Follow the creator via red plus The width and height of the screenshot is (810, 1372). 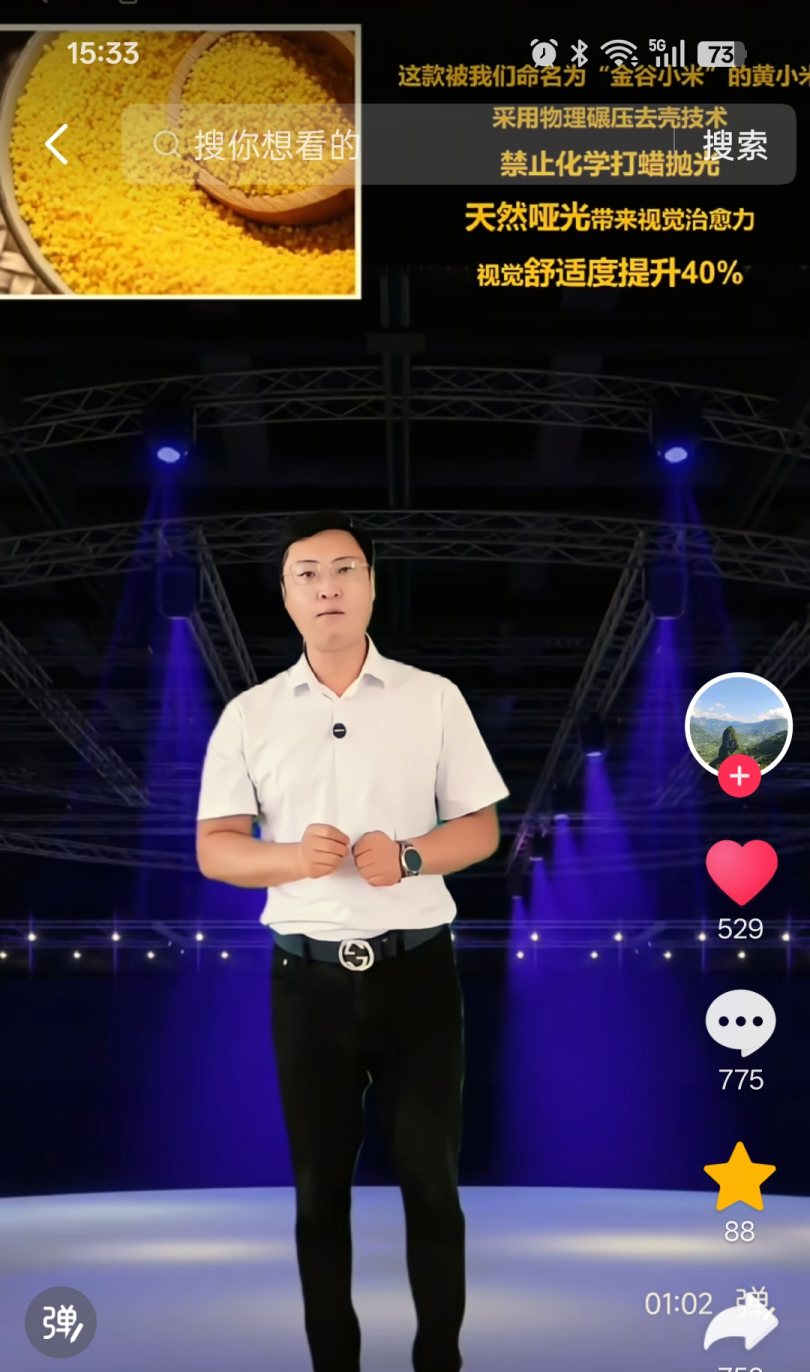coord(739,776)
